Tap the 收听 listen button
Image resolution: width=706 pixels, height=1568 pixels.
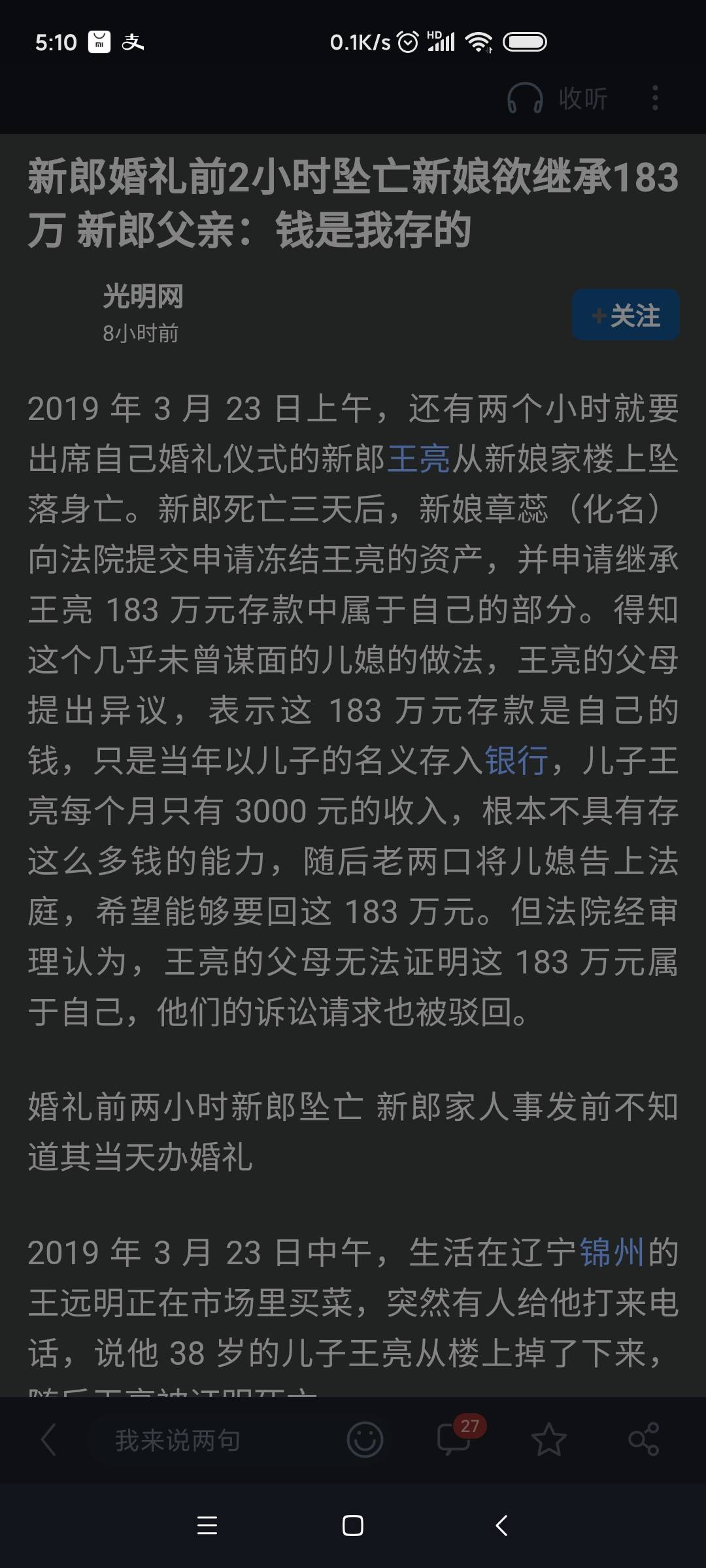pos(558,99)
